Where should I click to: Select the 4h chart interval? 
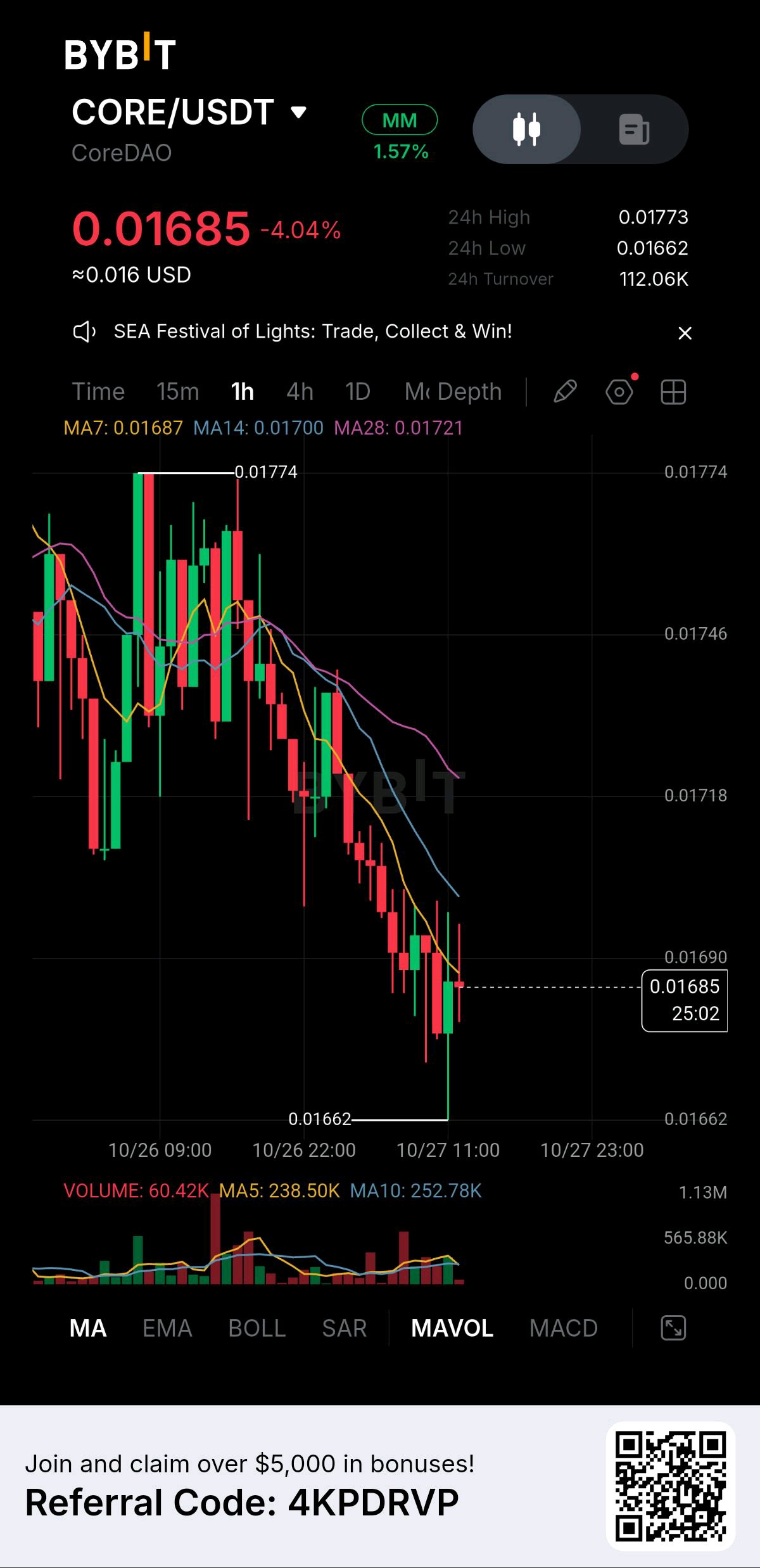pyautogui.click(x=300, y=392)
